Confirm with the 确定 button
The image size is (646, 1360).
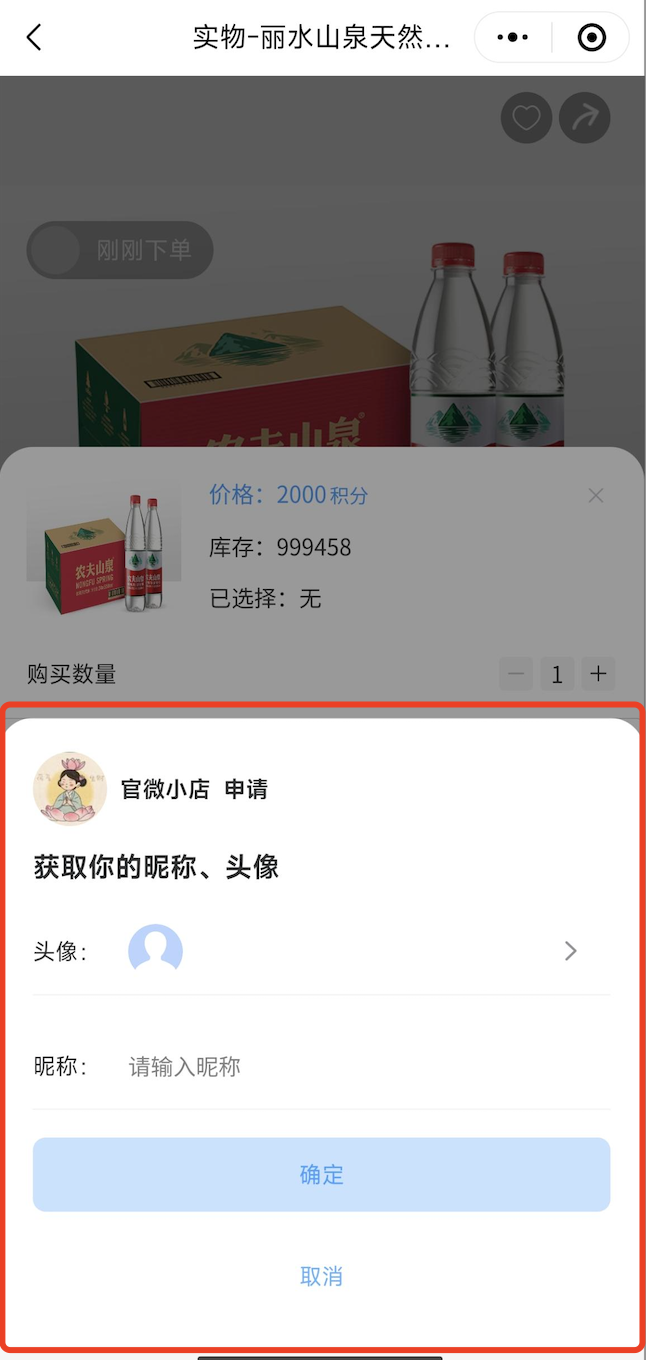(321, 1174)
